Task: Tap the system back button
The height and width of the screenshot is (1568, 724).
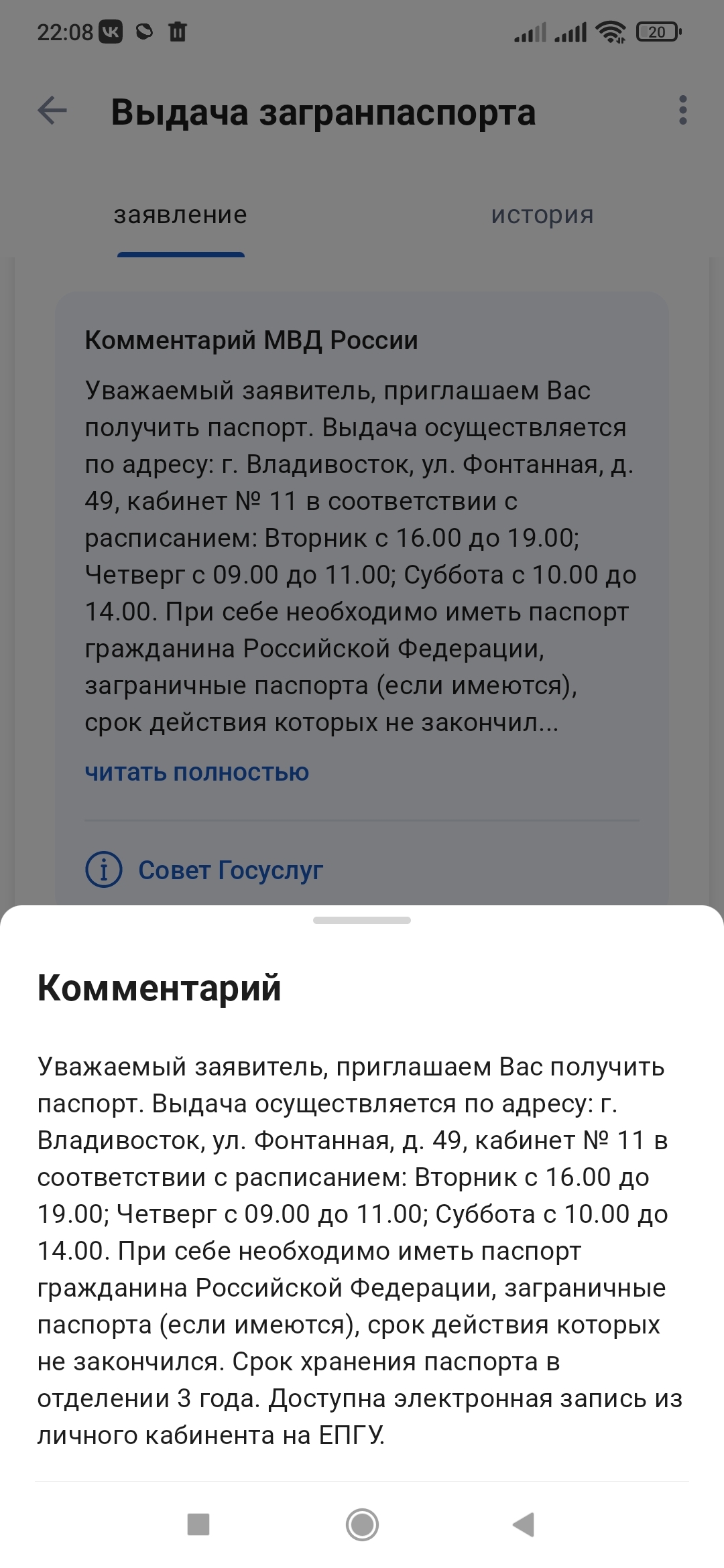Action: tap(524, 1524)
